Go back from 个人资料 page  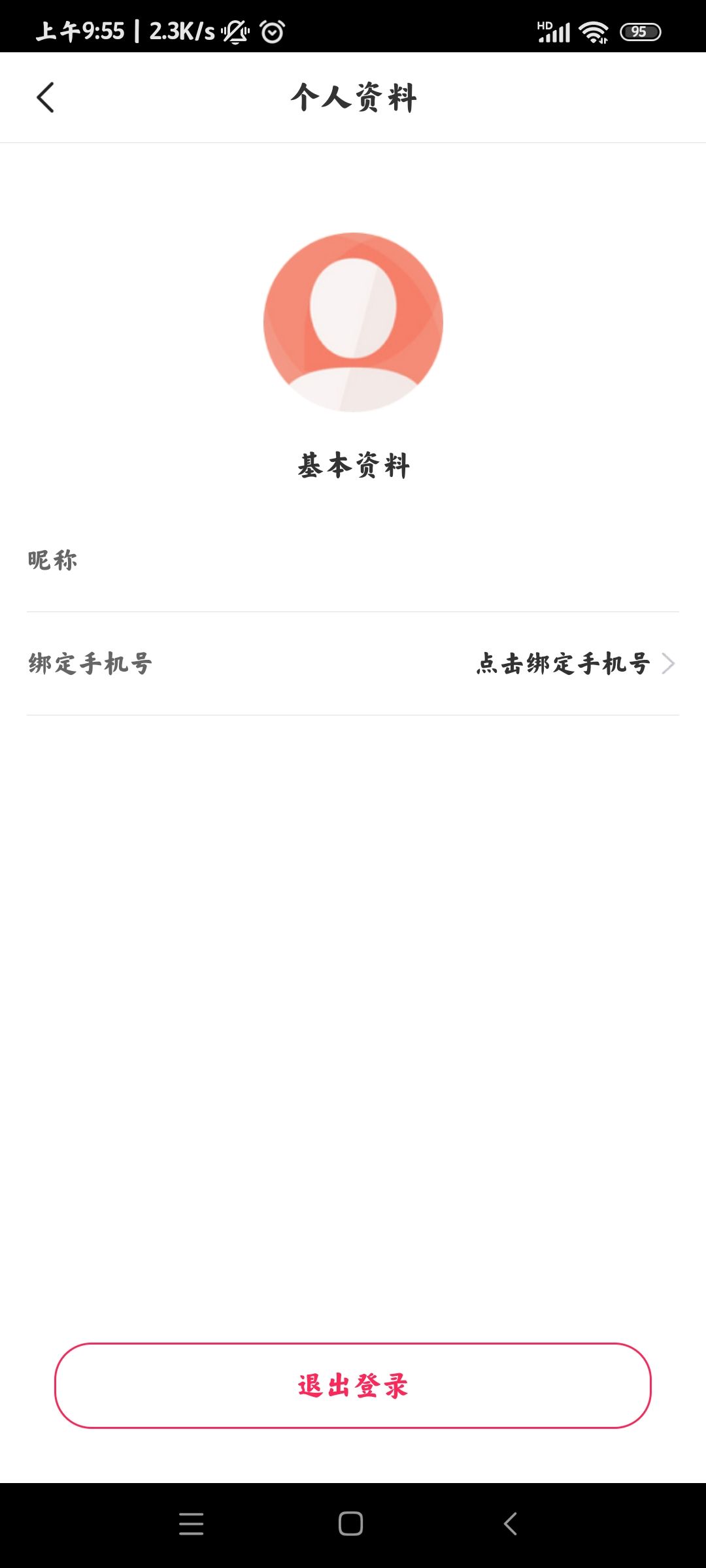[x=45, y=98]
